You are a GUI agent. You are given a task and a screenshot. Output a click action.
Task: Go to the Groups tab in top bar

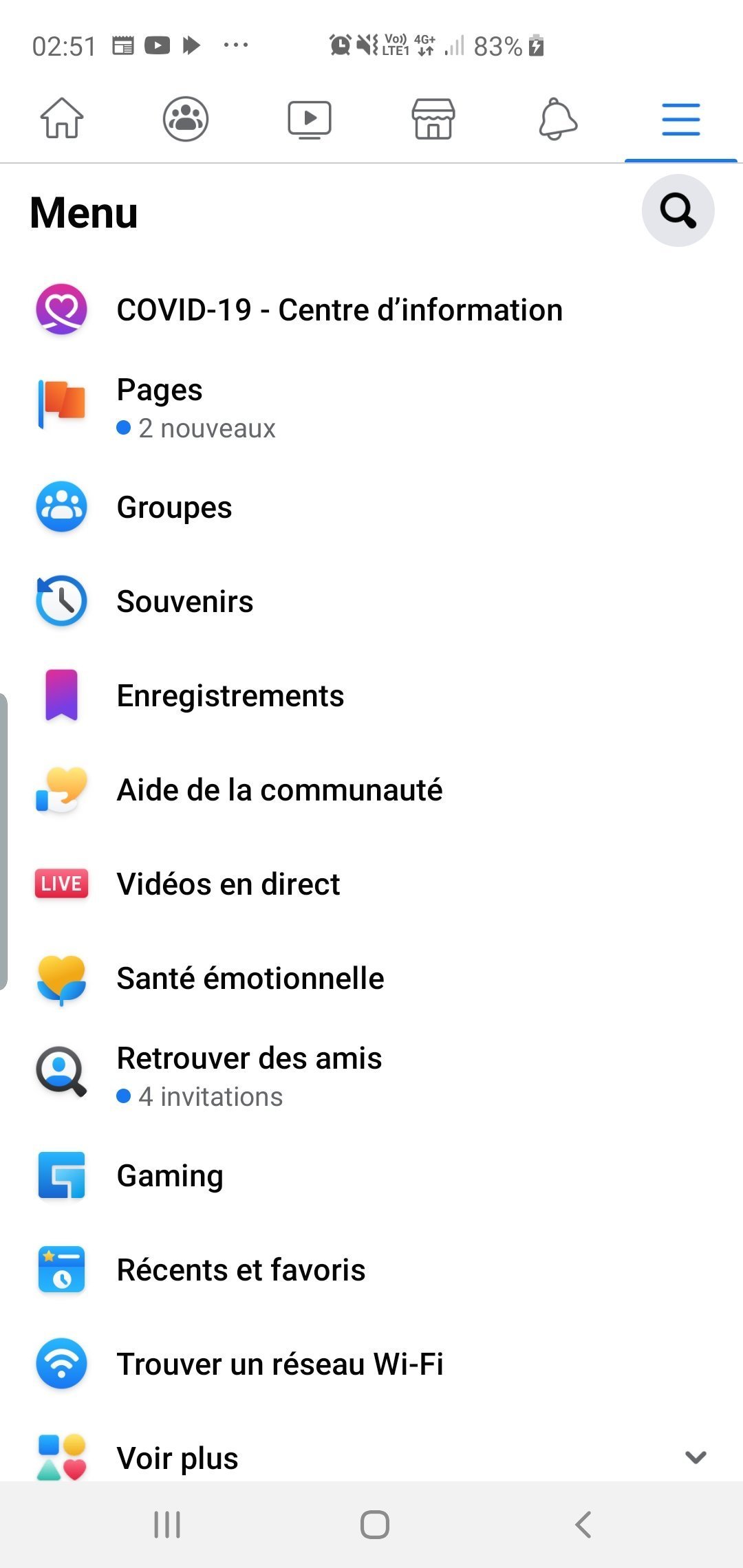pyautogui.click(x=186, y=119)
